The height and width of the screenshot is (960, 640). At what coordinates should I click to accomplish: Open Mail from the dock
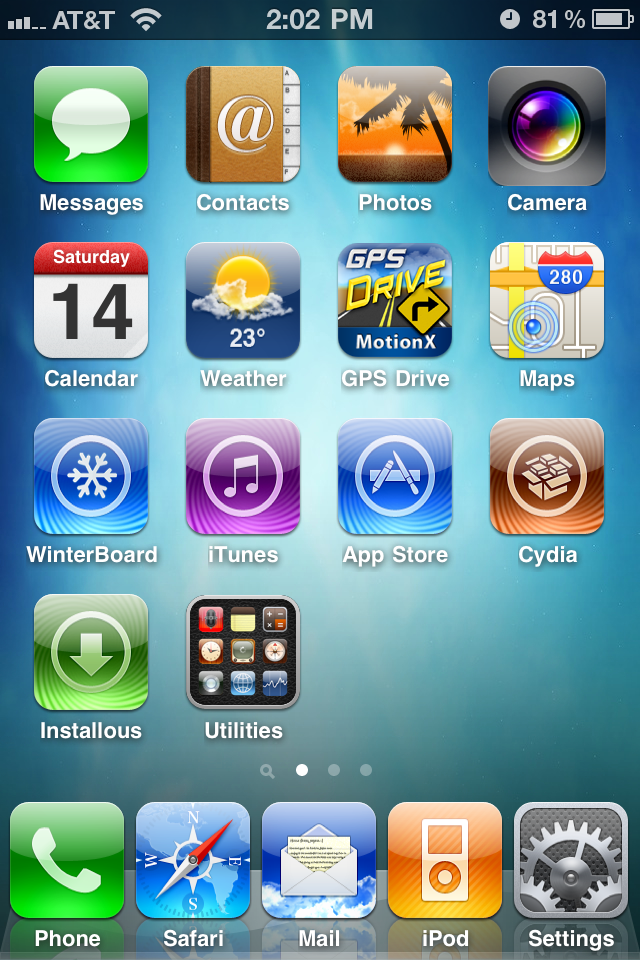(319, 860)
